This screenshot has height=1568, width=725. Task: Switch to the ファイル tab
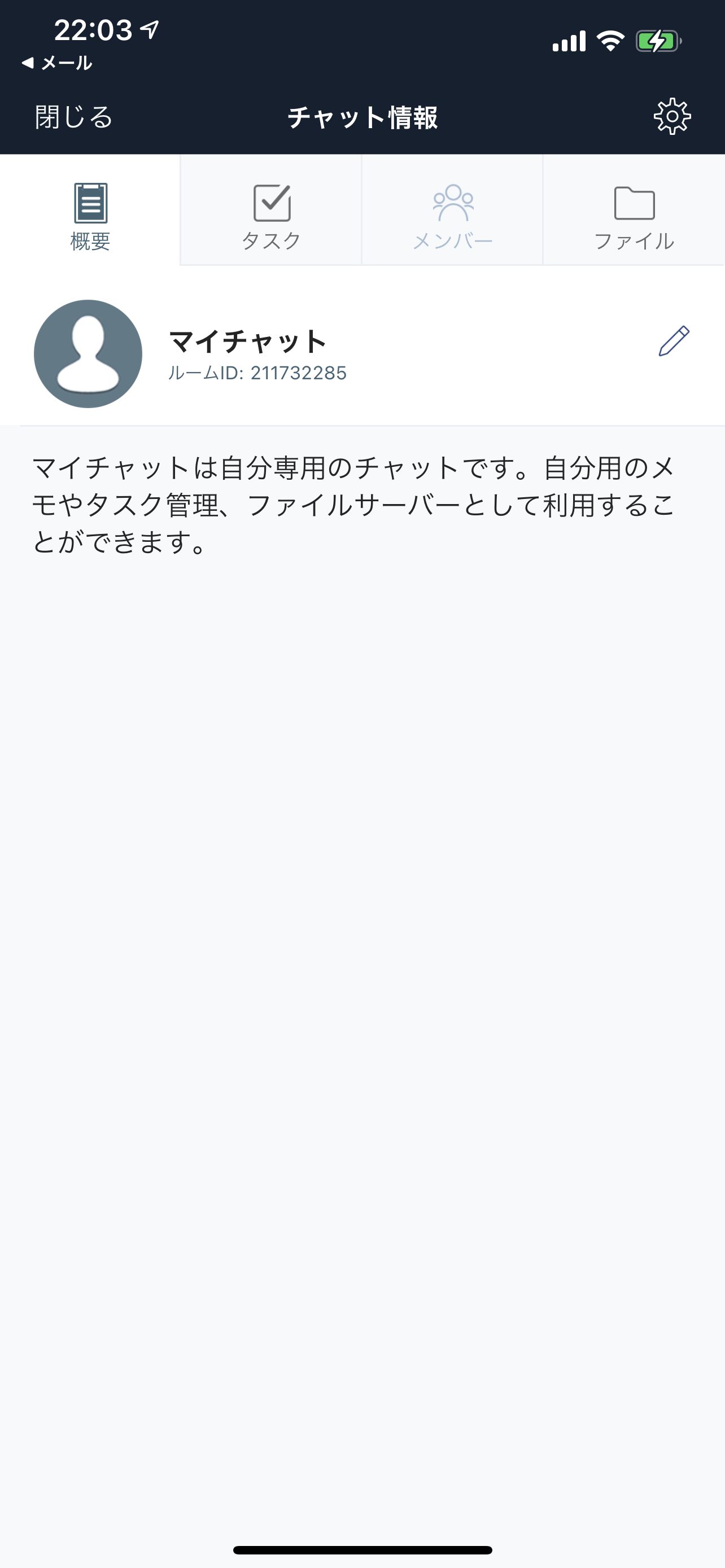coord(634,211)
